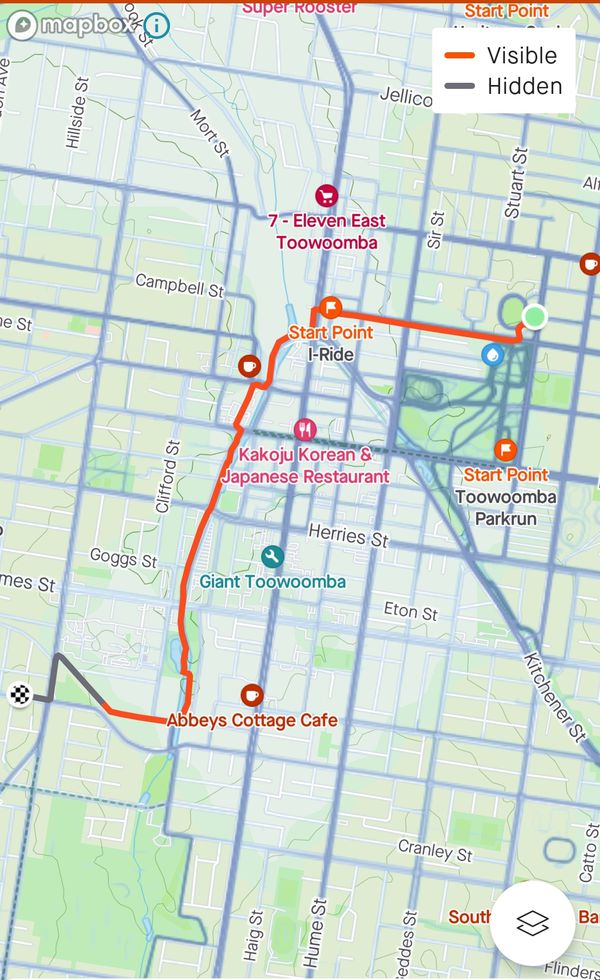
Task: Show Mapbox attribution info
Action: click(157, 25)
